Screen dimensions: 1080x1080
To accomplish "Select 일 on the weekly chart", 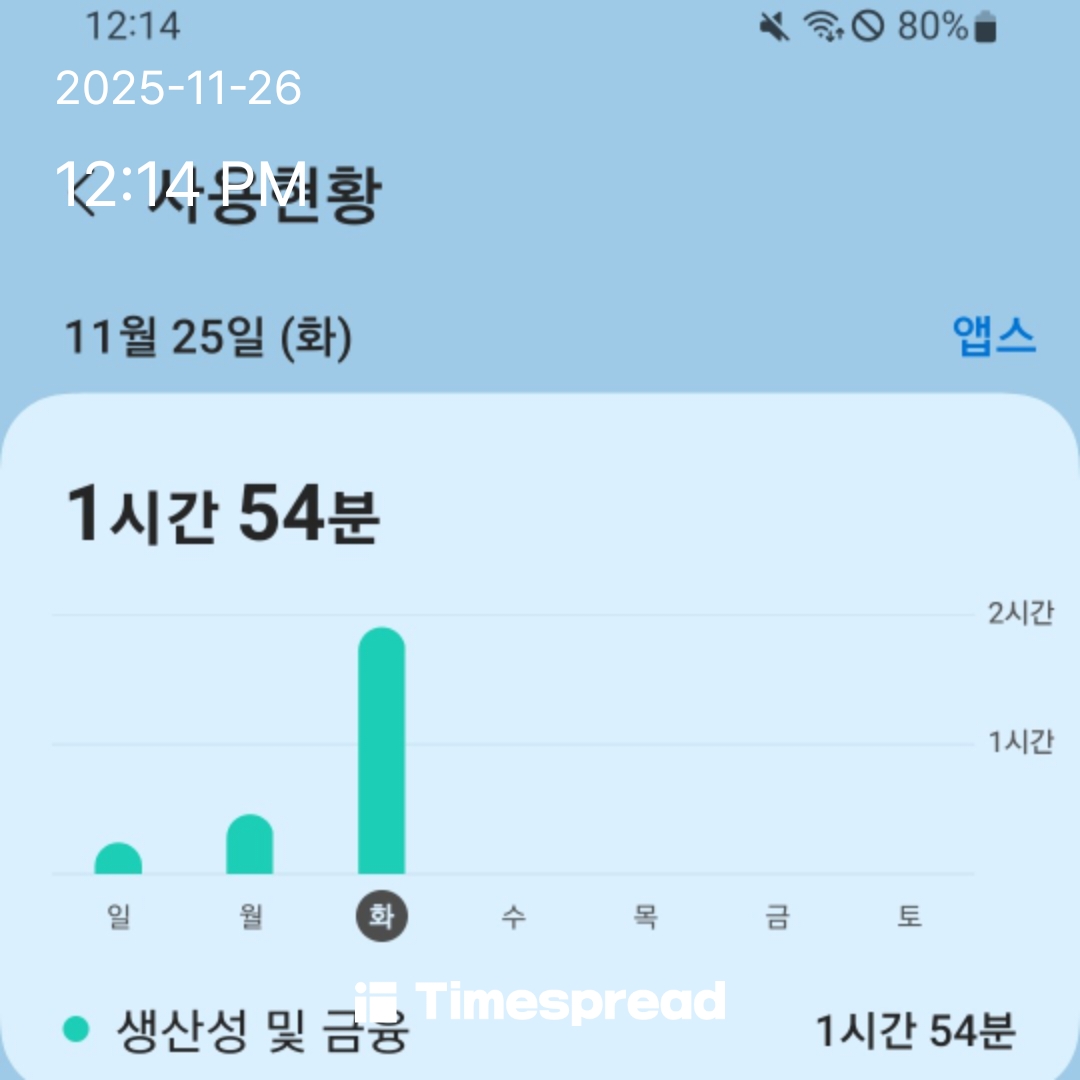I will [119, 916].
